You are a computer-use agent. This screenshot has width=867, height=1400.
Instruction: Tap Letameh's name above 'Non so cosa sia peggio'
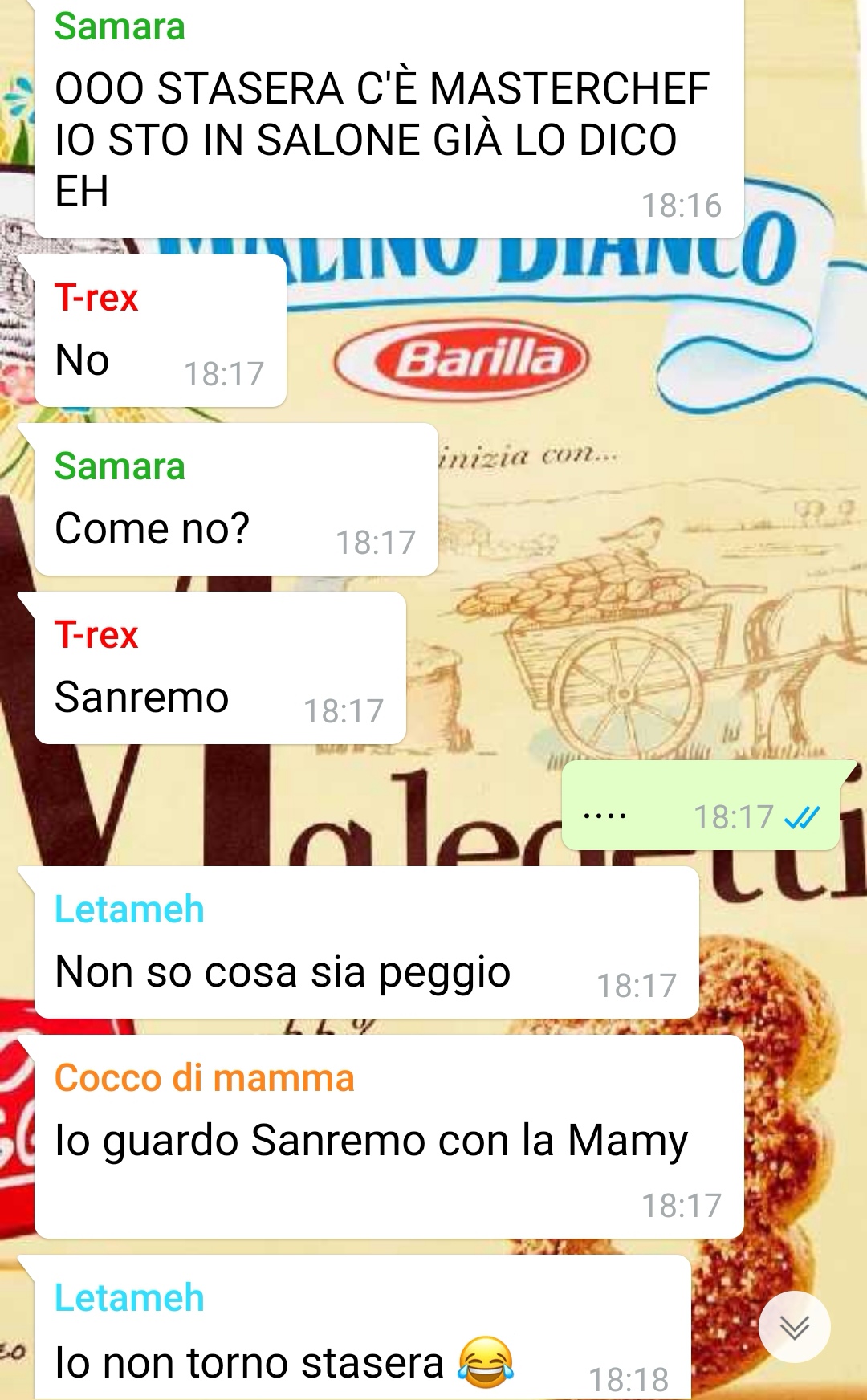(129, 910)
